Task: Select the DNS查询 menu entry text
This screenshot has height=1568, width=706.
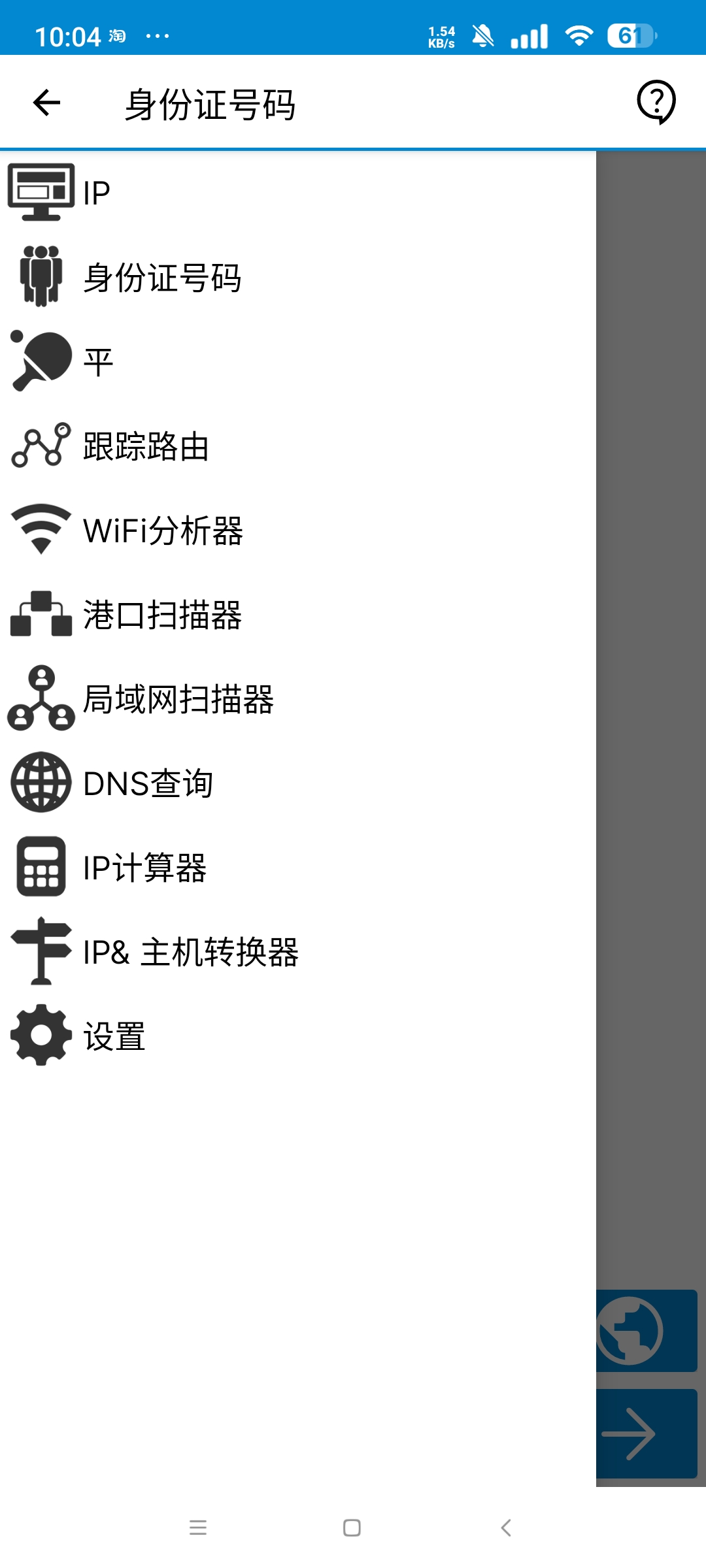Action: coord(149,784)
